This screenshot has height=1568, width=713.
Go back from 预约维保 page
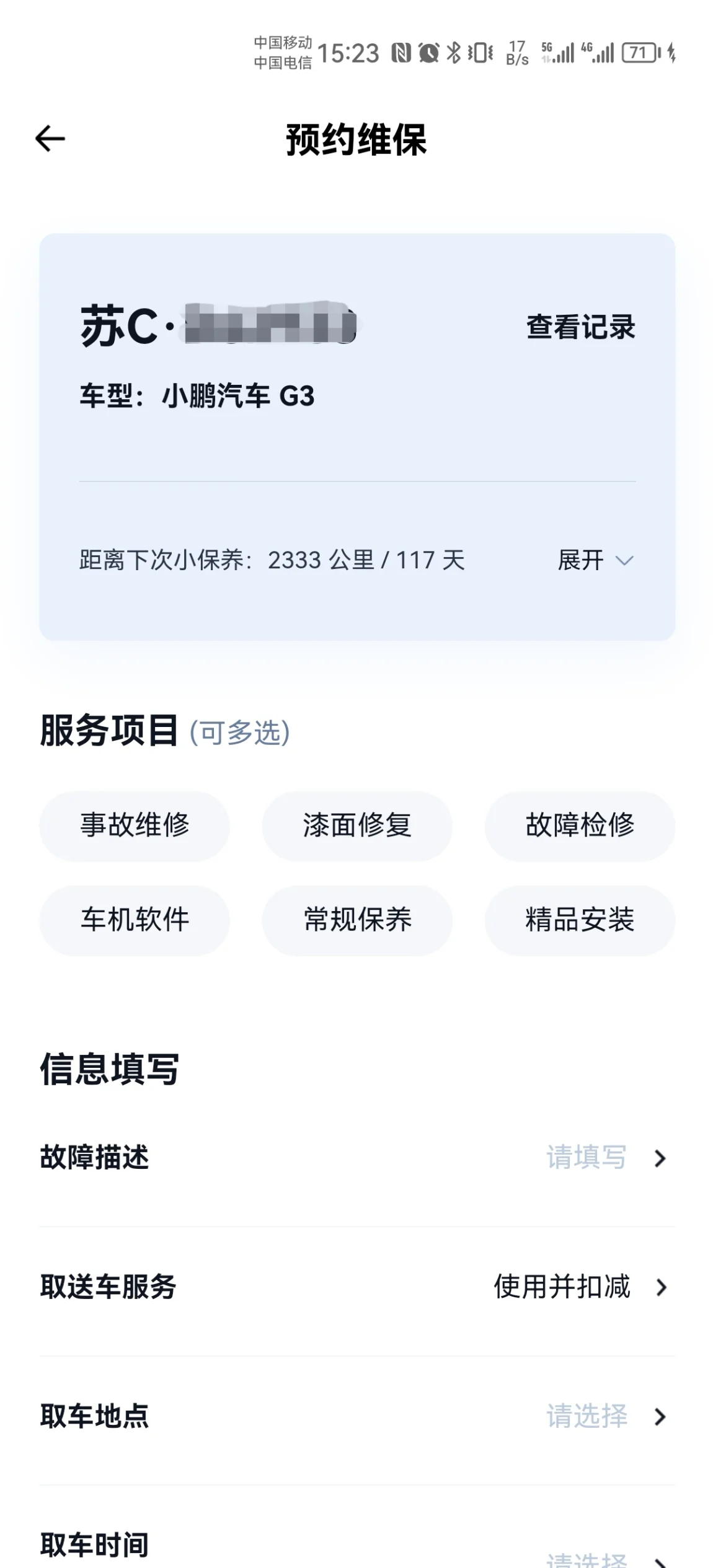[x=50, y=138]
